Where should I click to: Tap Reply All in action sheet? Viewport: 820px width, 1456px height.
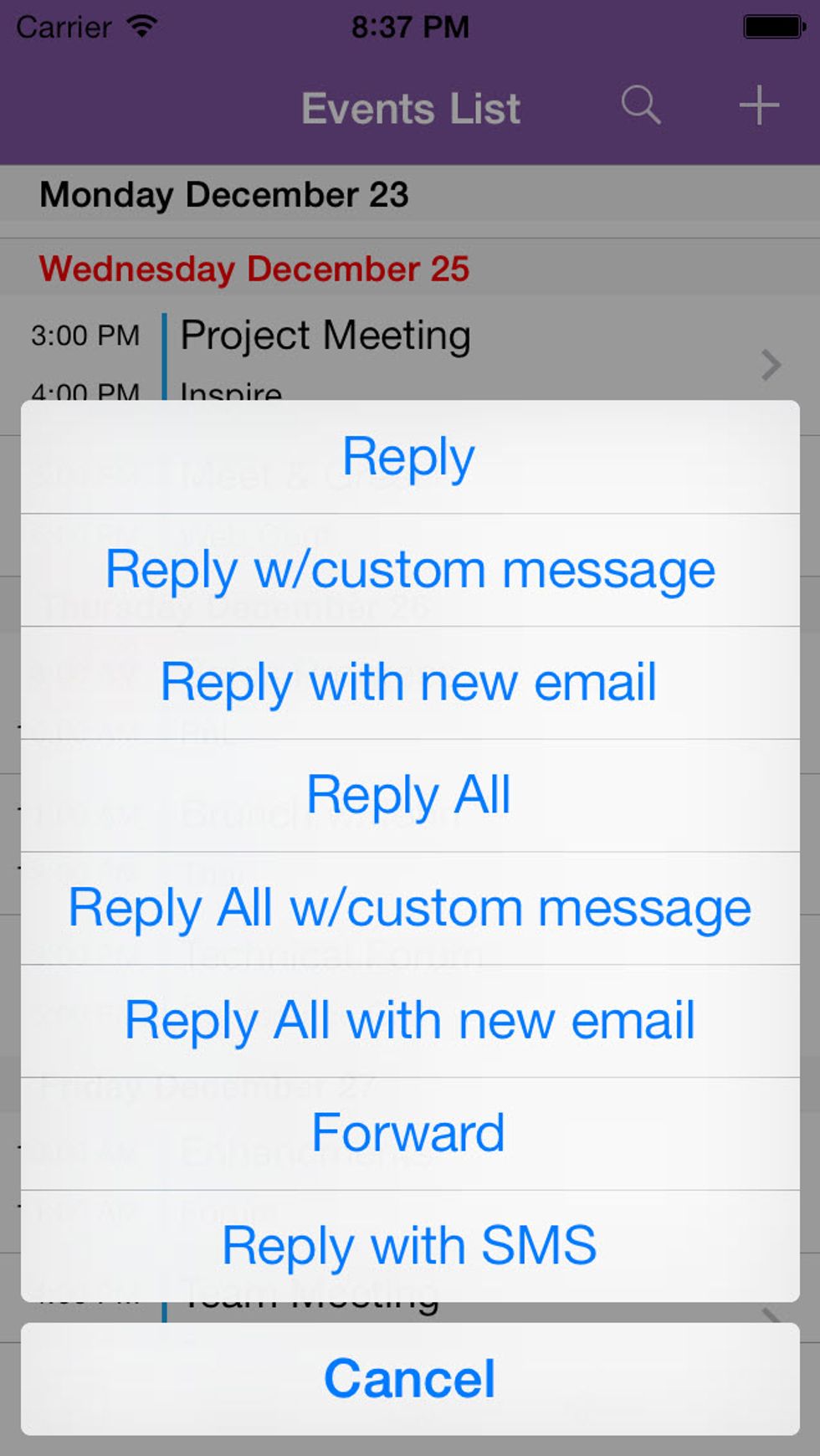pyautogui.click(x=408, y=793)
